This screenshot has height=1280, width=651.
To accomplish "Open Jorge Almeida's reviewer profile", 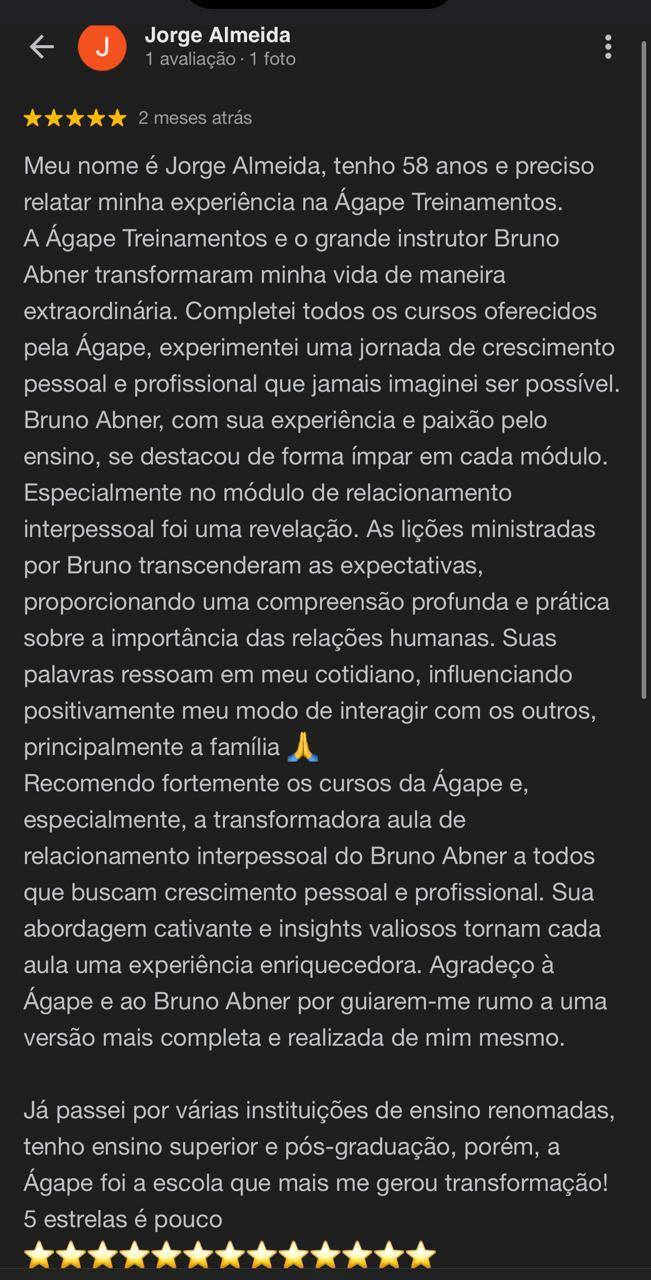I will pos(218,35).
